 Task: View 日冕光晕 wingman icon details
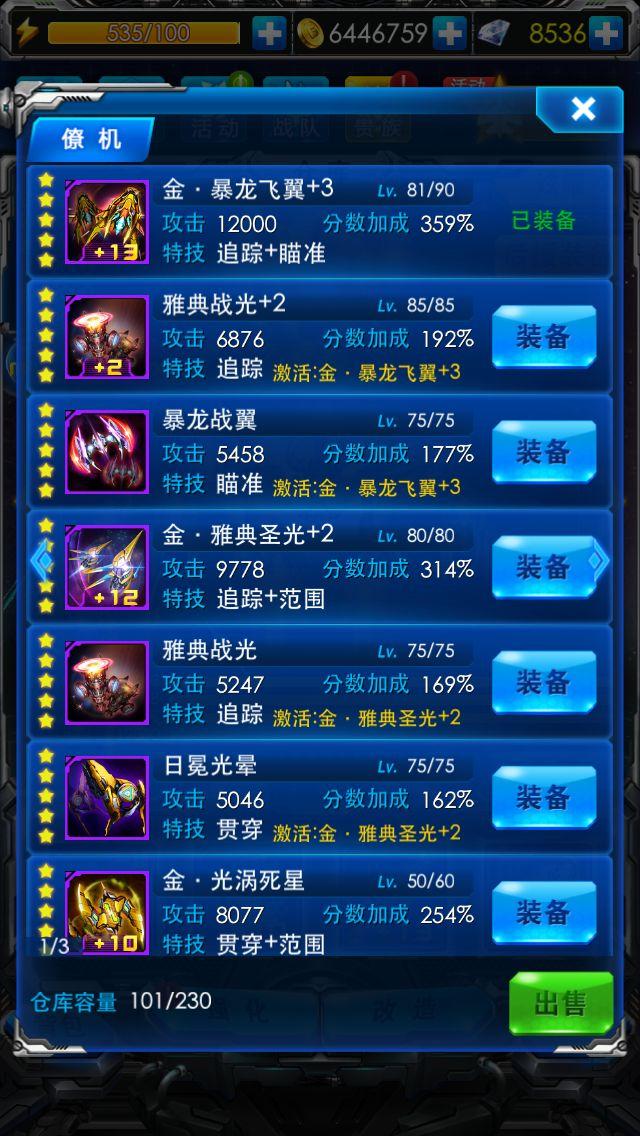tap(107, 798)
